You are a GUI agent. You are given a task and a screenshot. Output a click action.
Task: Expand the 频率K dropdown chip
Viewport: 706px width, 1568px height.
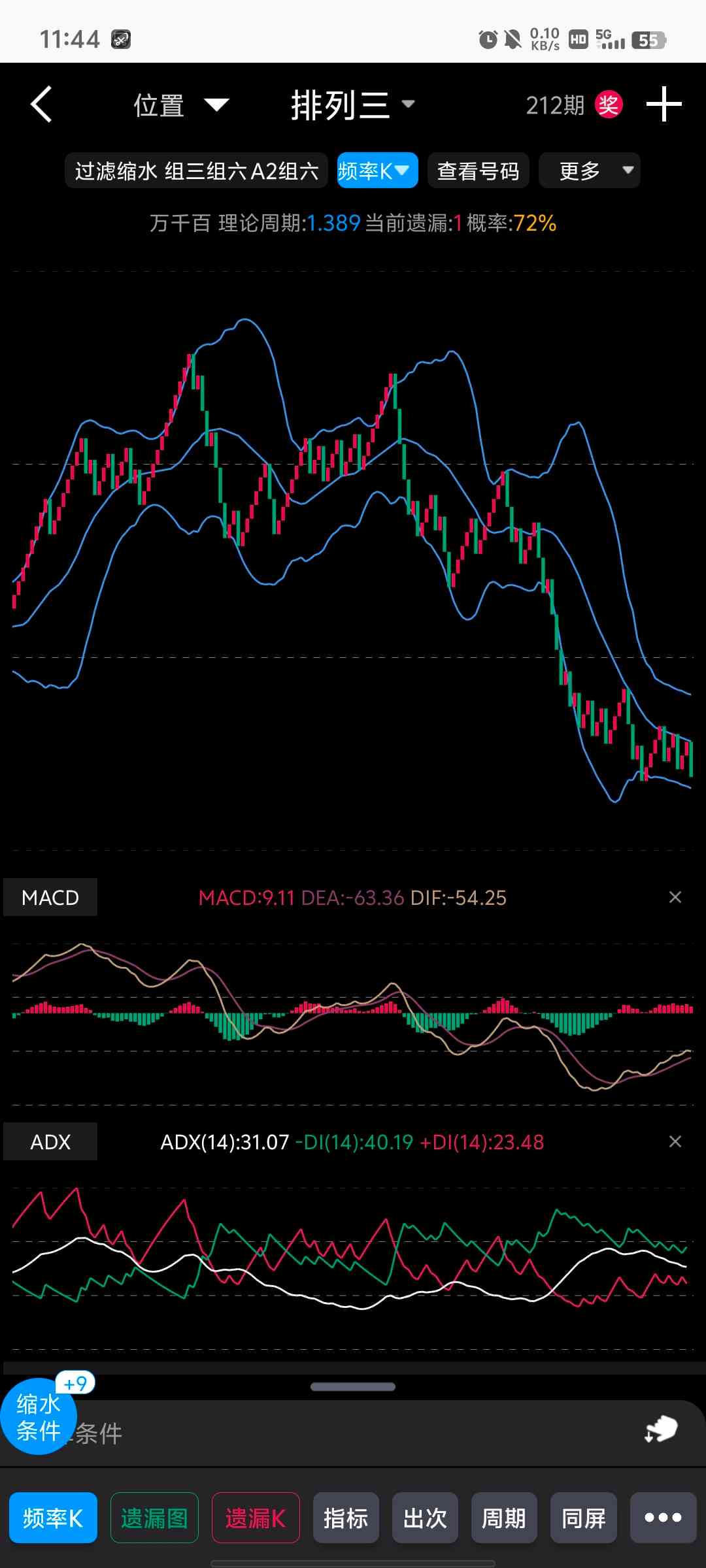point(377,171)
